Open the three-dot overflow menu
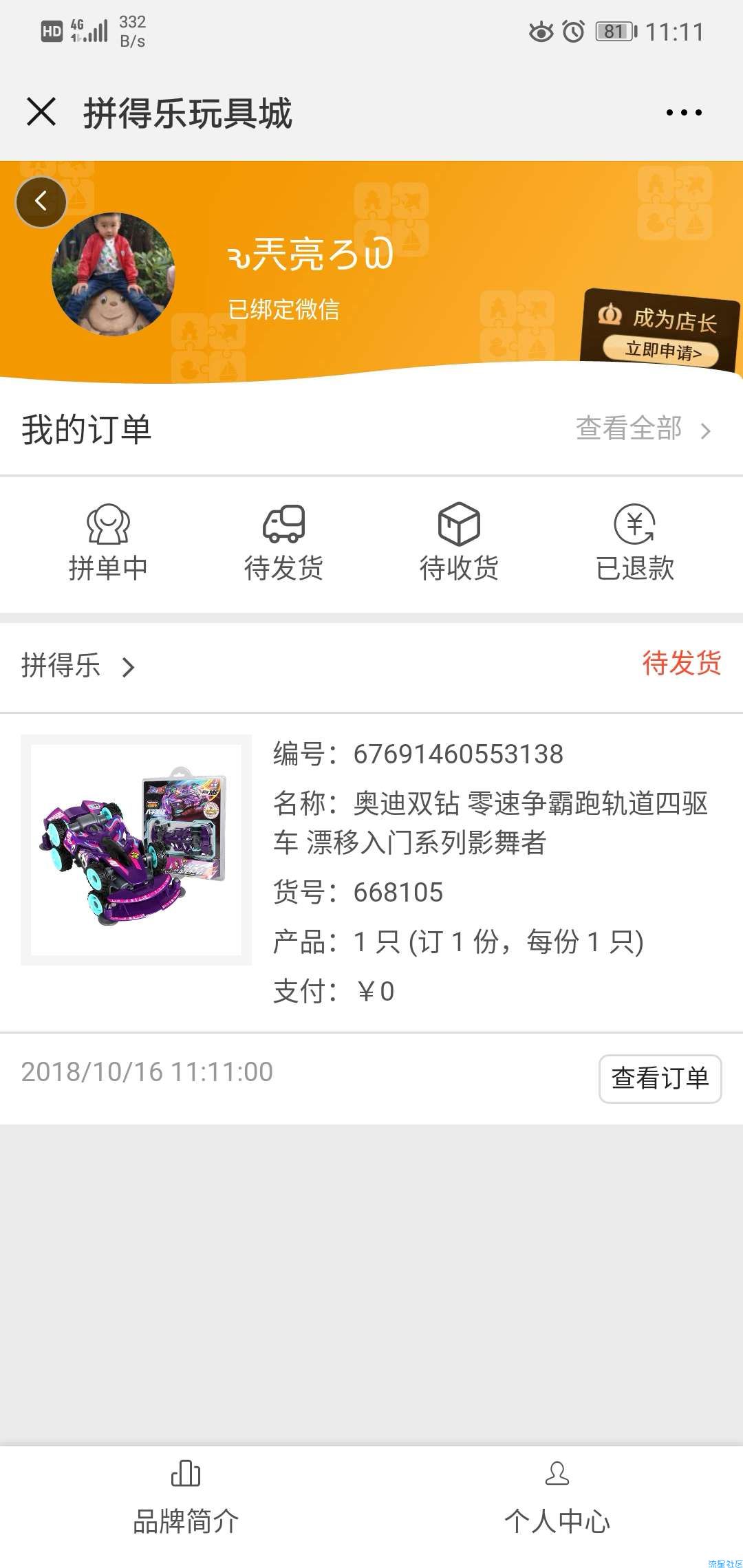 point(684,112)
